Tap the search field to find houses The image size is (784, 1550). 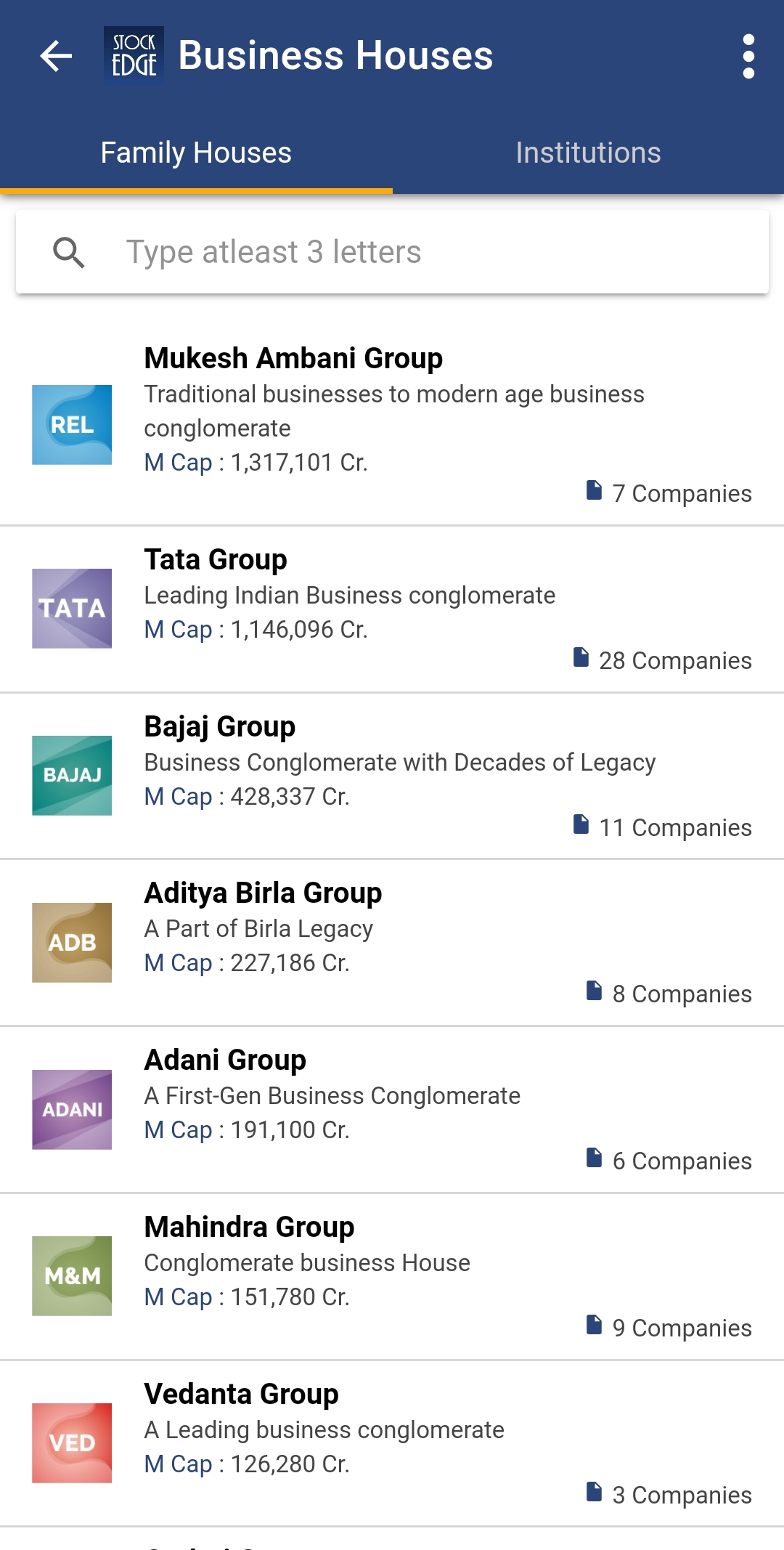pos(392,252)
